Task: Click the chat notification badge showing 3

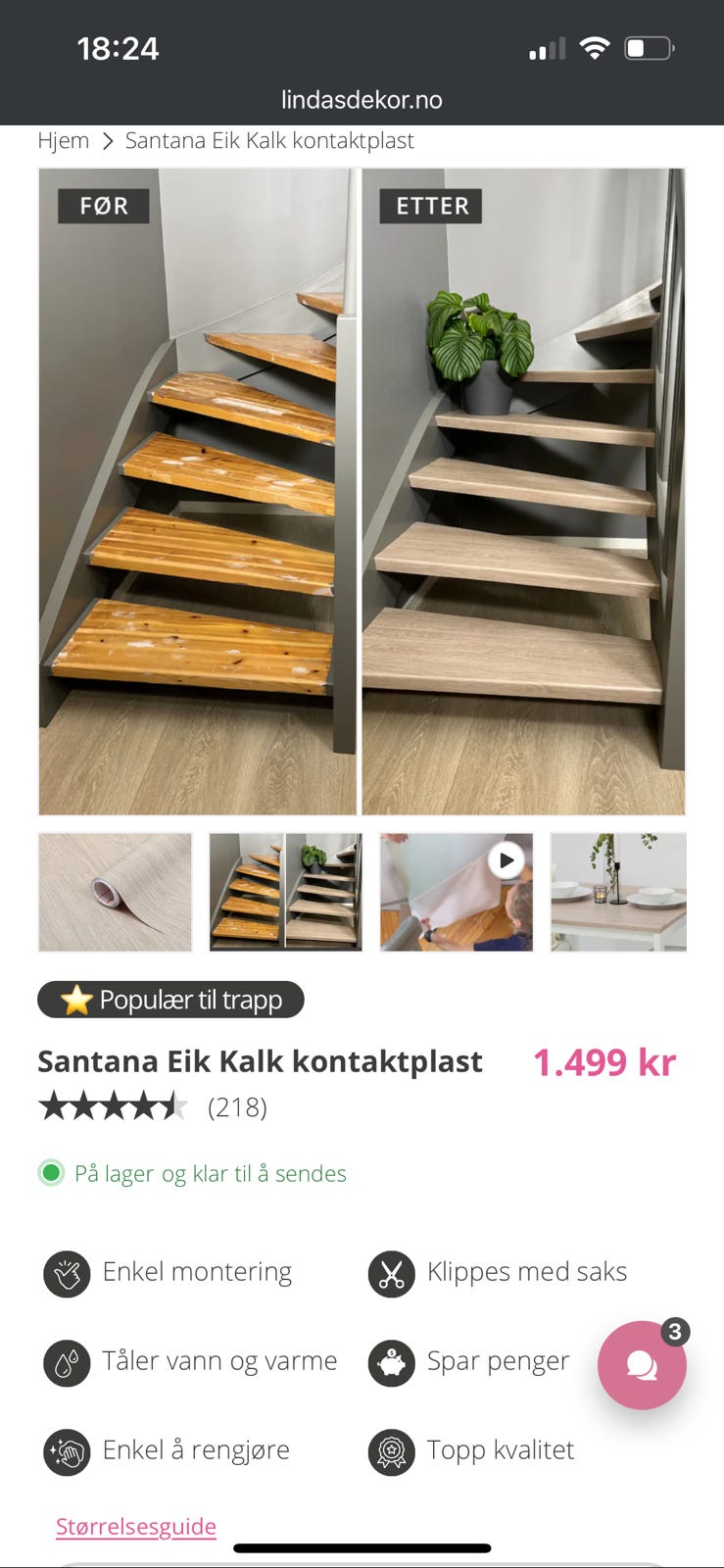Action: tap(673, 1331)
